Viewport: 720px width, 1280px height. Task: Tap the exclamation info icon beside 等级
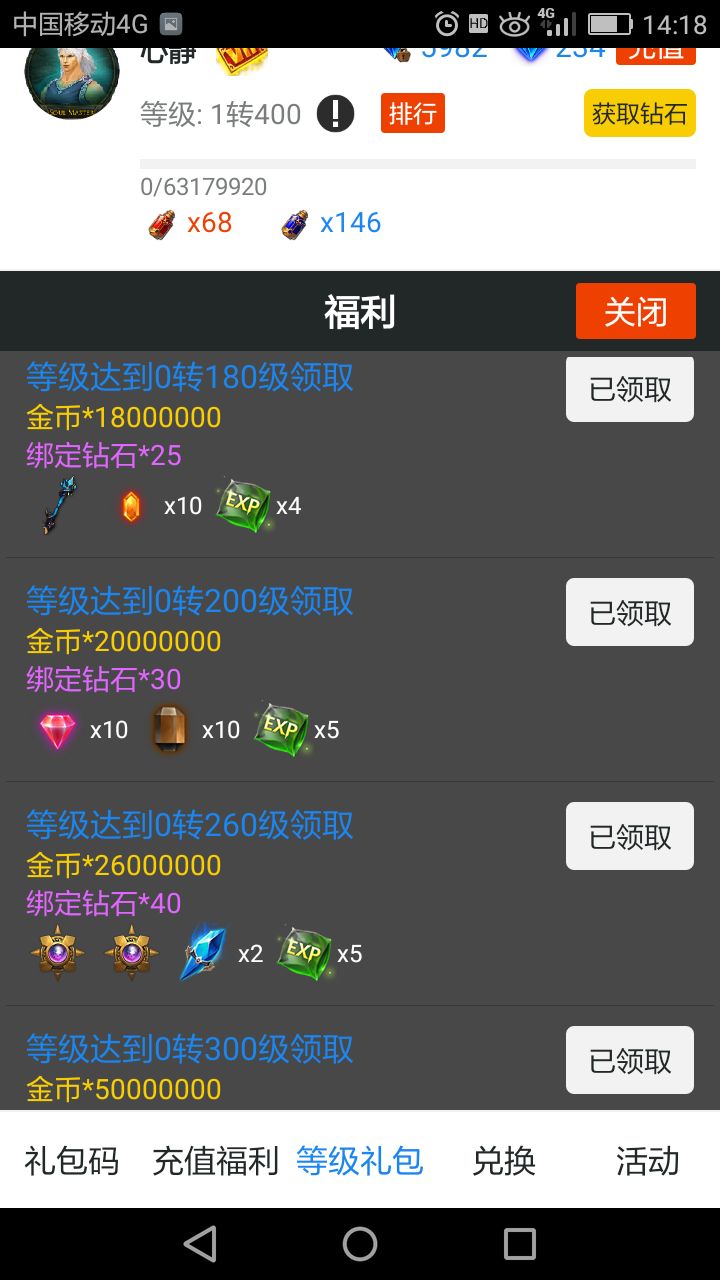[x=335, y=114]
